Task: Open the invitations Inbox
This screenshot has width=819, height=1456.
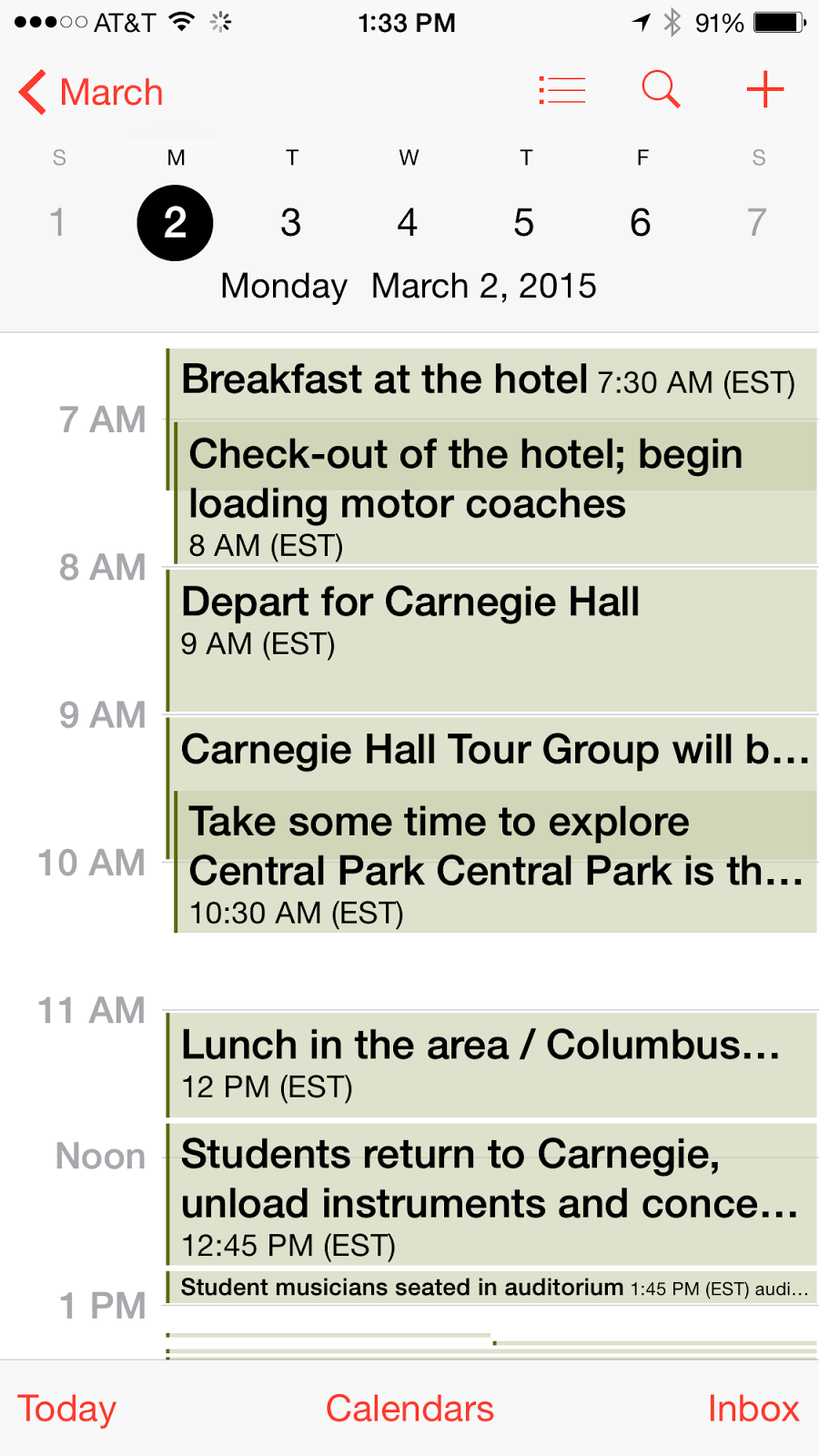Action: (x=753, y=1409)
